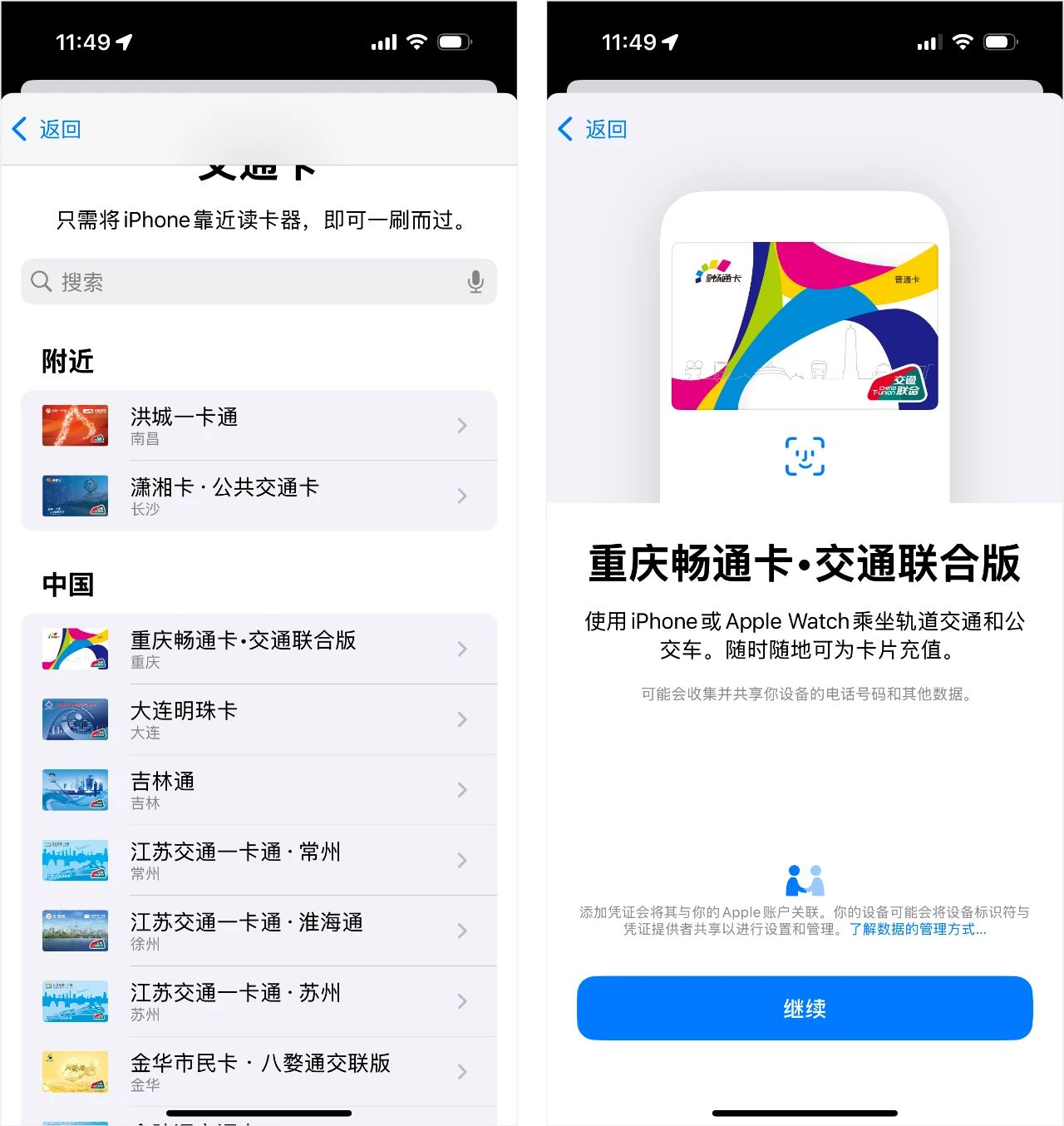The width and height of the screenshot is (1064, 1126).
Task: Open 江苏交通一卡通 · 常州
Action: 259,861
